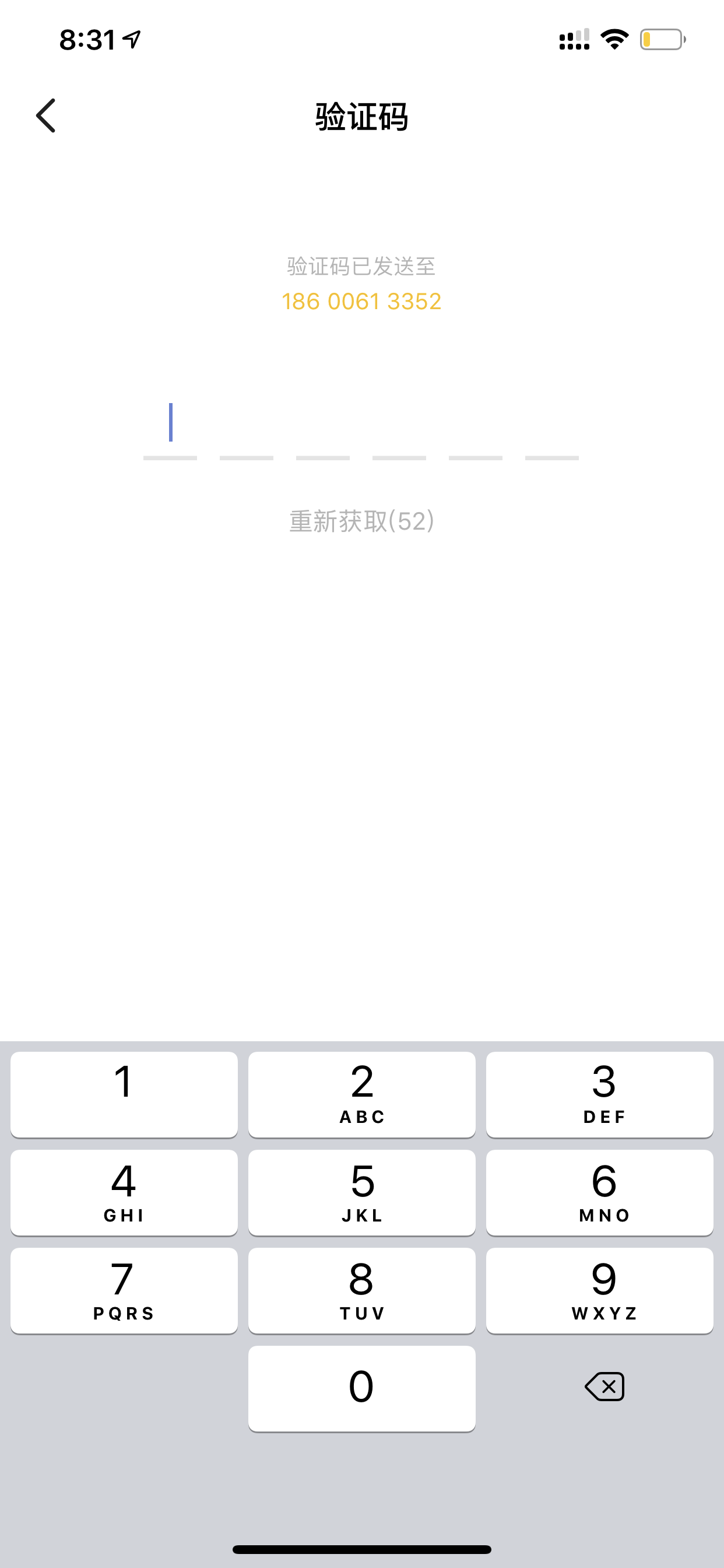
Task: Focus the first verification code box
Action: click(x=170, y=428)
